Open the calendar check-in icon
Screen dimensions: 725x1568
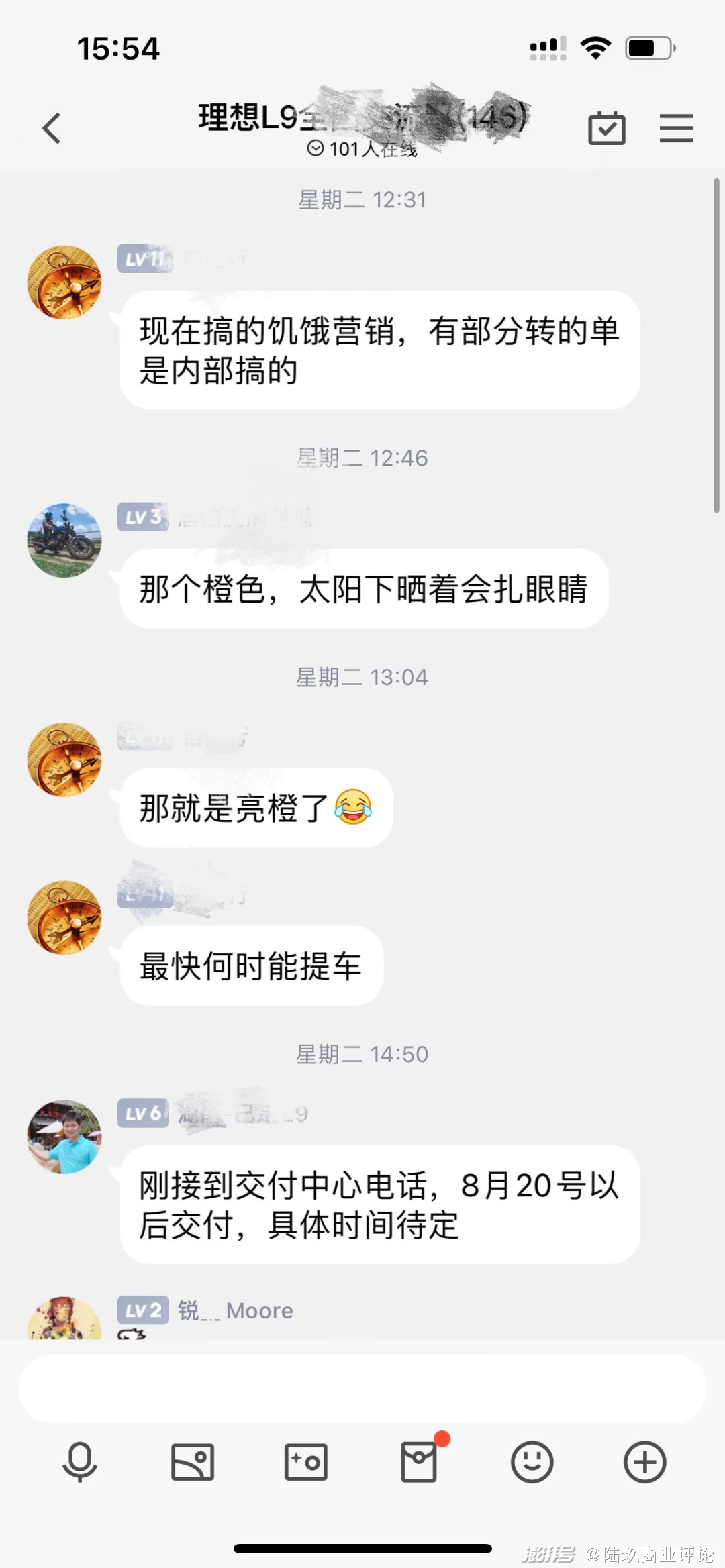coord(606,128)
